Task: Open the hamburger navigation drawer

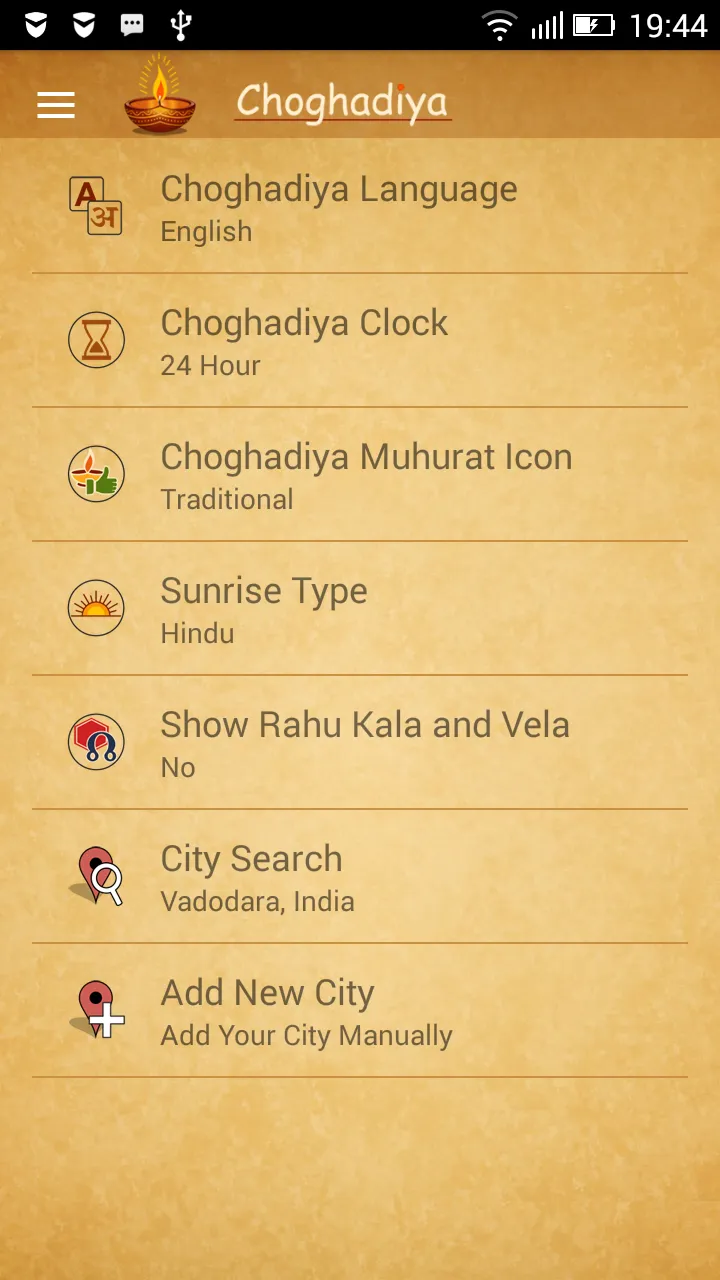Action: click(x=56, y=105)
